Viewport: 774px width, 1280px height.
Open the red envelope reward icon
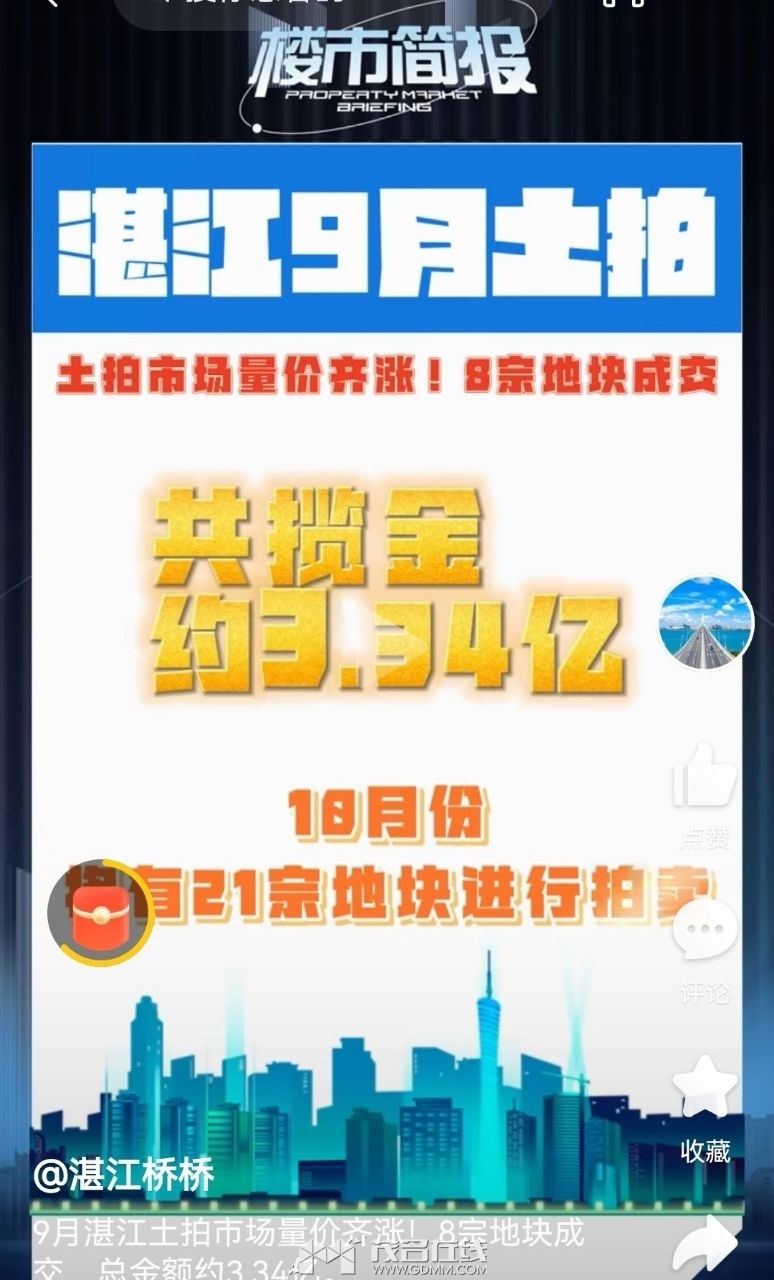101,912
